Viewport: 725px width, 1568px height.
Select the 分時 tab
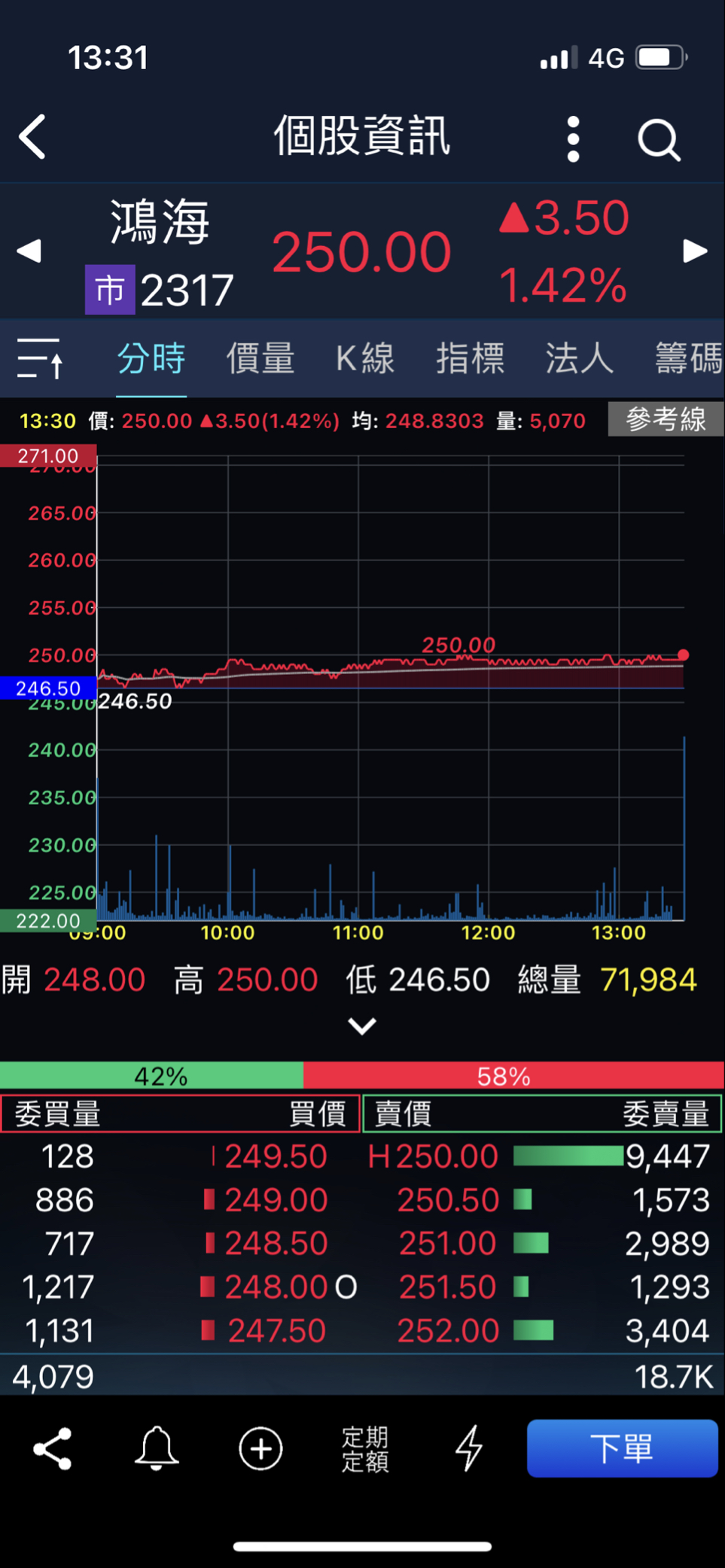tap(151, 358)
